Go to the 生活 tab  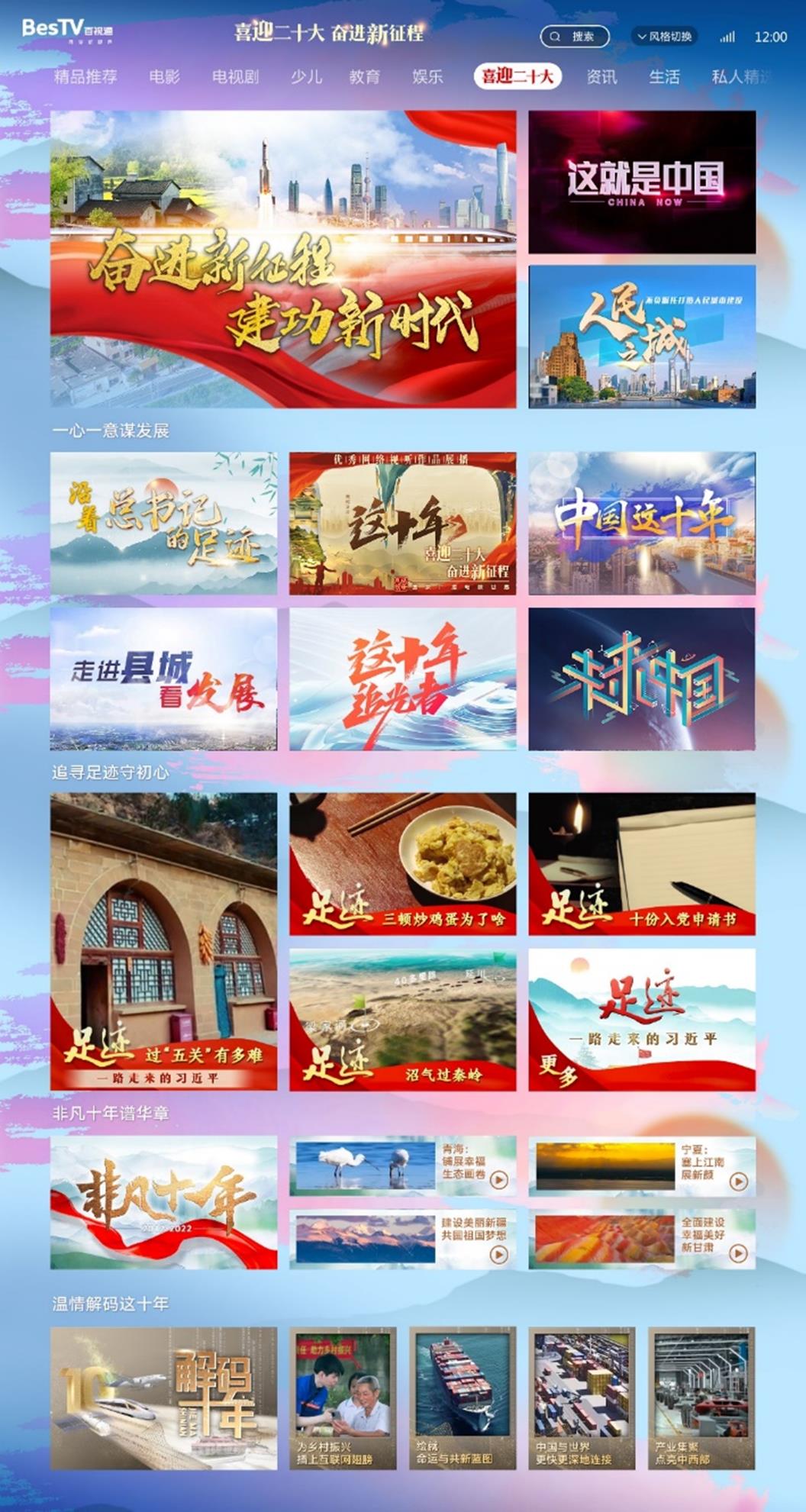click(x=664, y=76)
